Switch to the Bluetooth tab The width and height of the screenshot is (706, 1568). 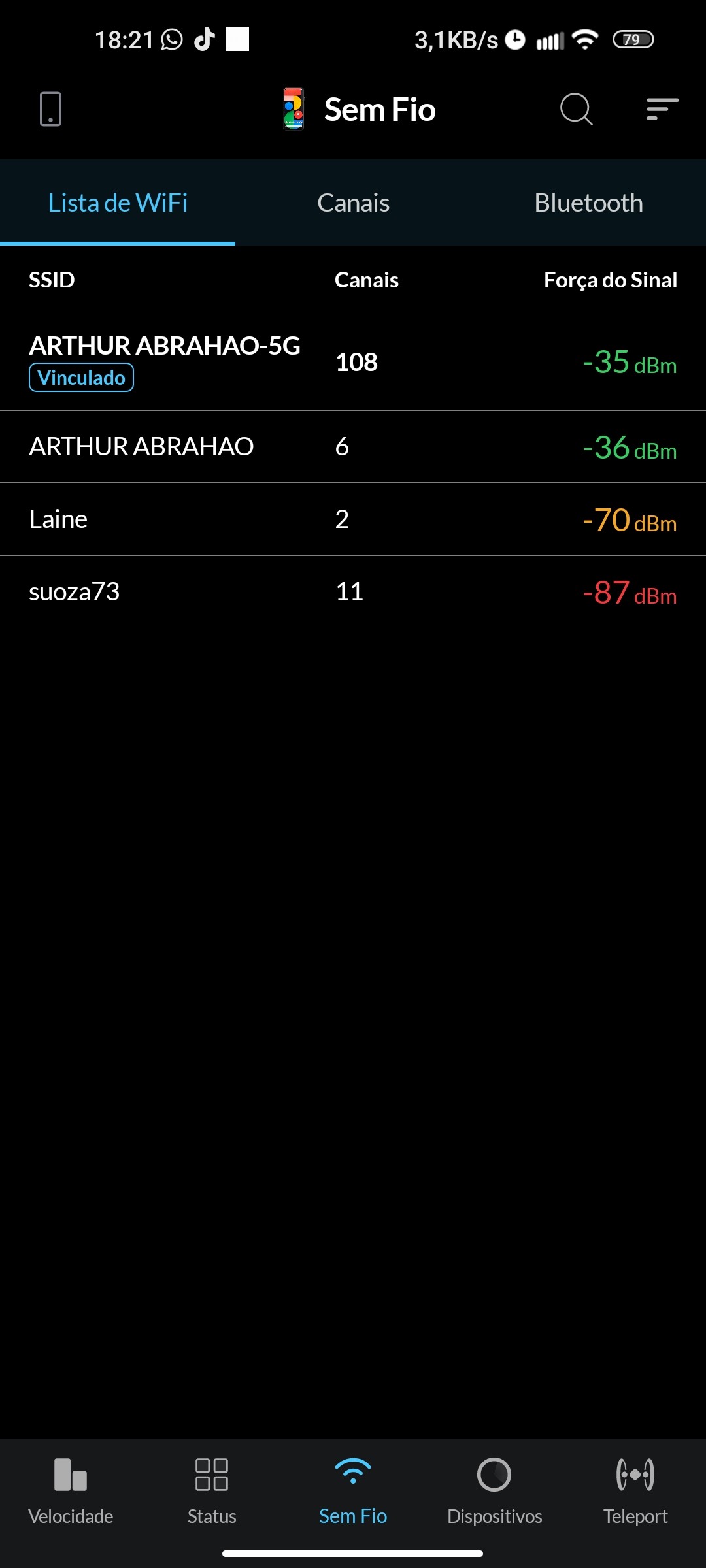coord(588,203)
